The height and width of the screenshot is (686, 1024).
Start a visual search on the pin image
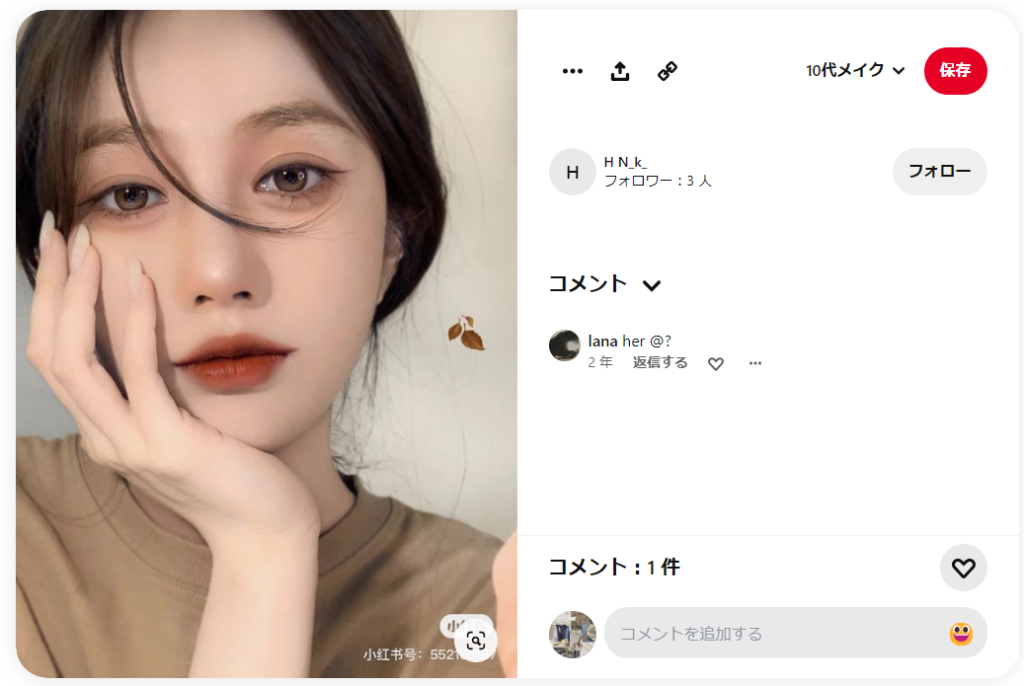pos(475,641)
